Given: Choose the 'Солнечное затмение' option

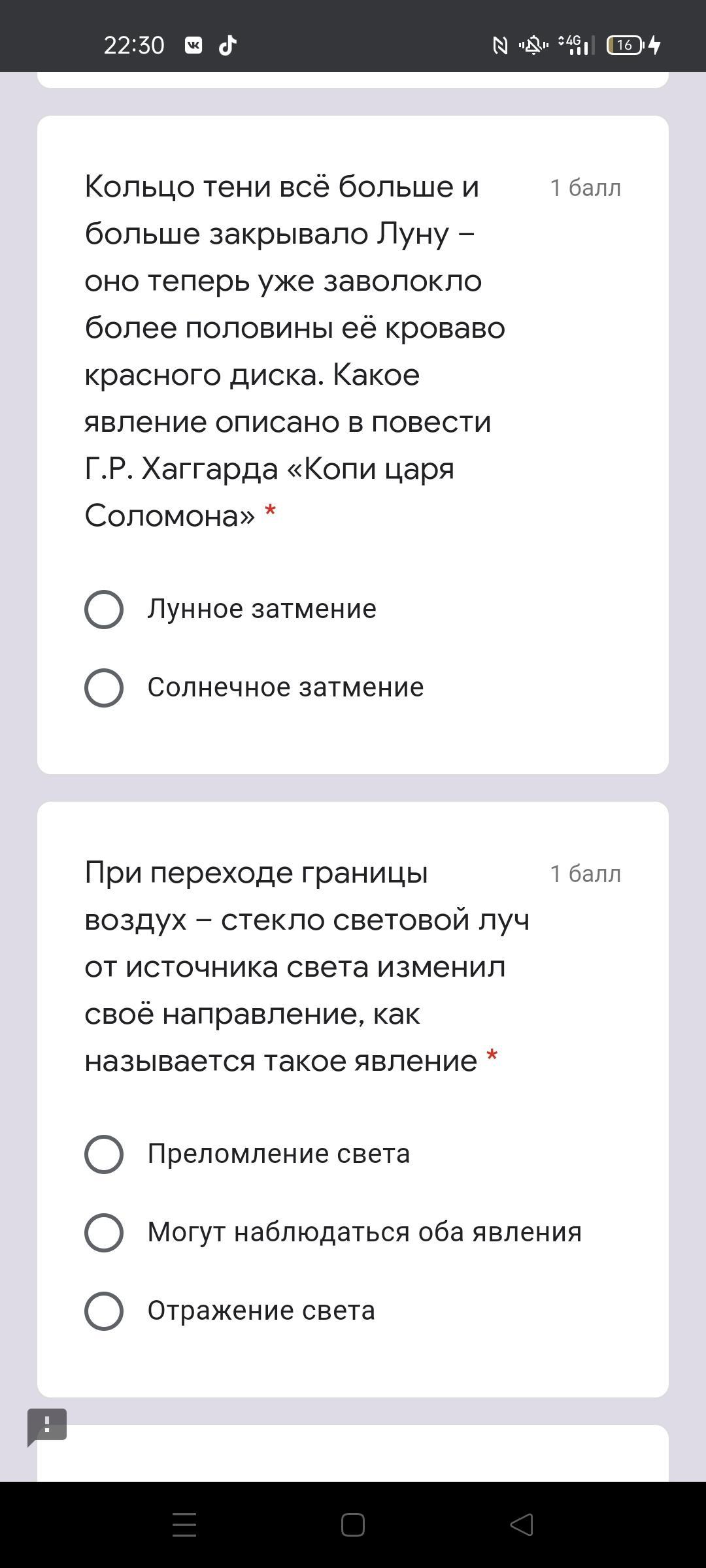Looking at the screenshot, I should 104,688.
